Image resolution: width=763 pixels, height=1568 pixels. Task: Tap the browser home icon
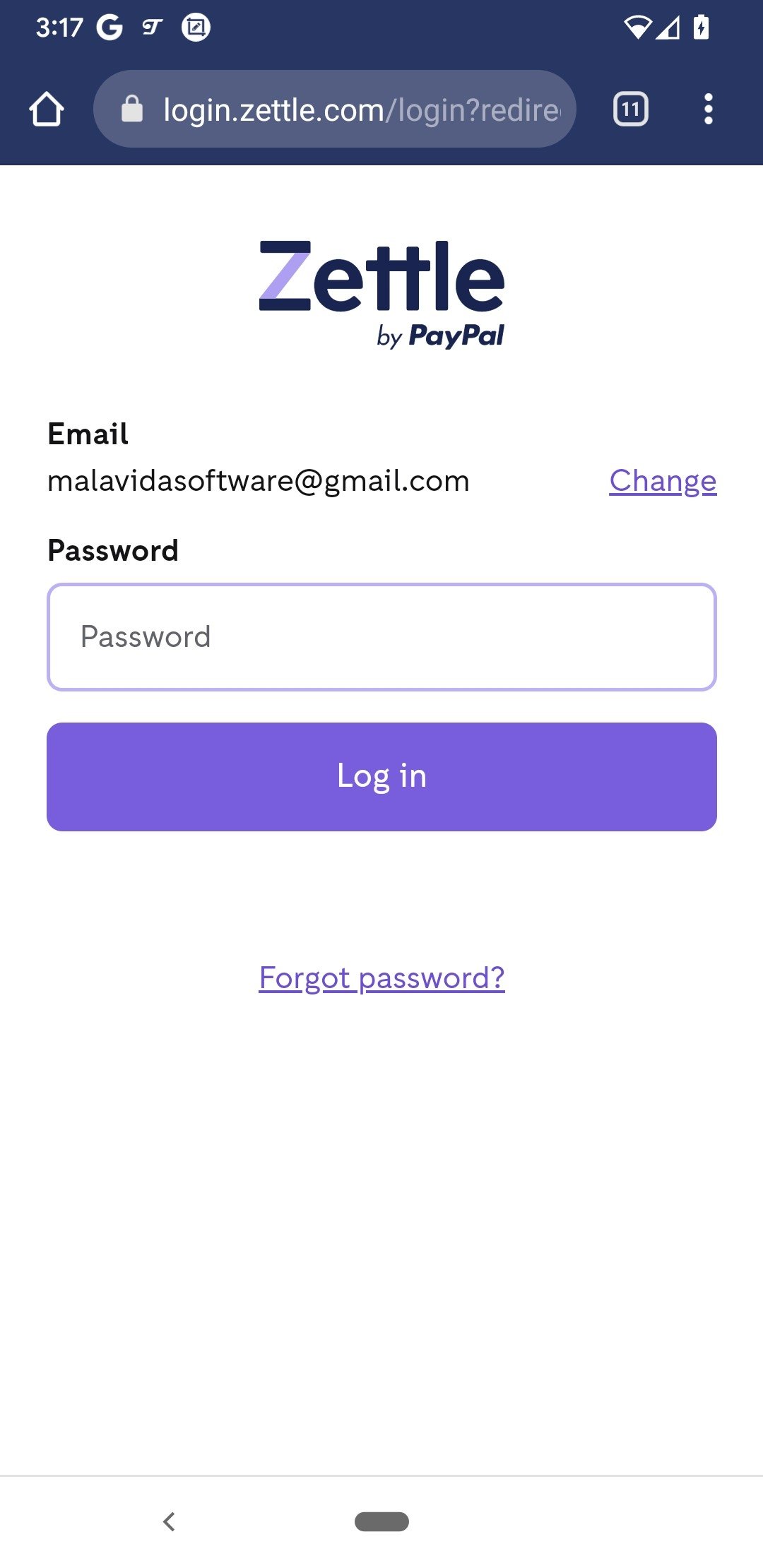tap(47, 109)
